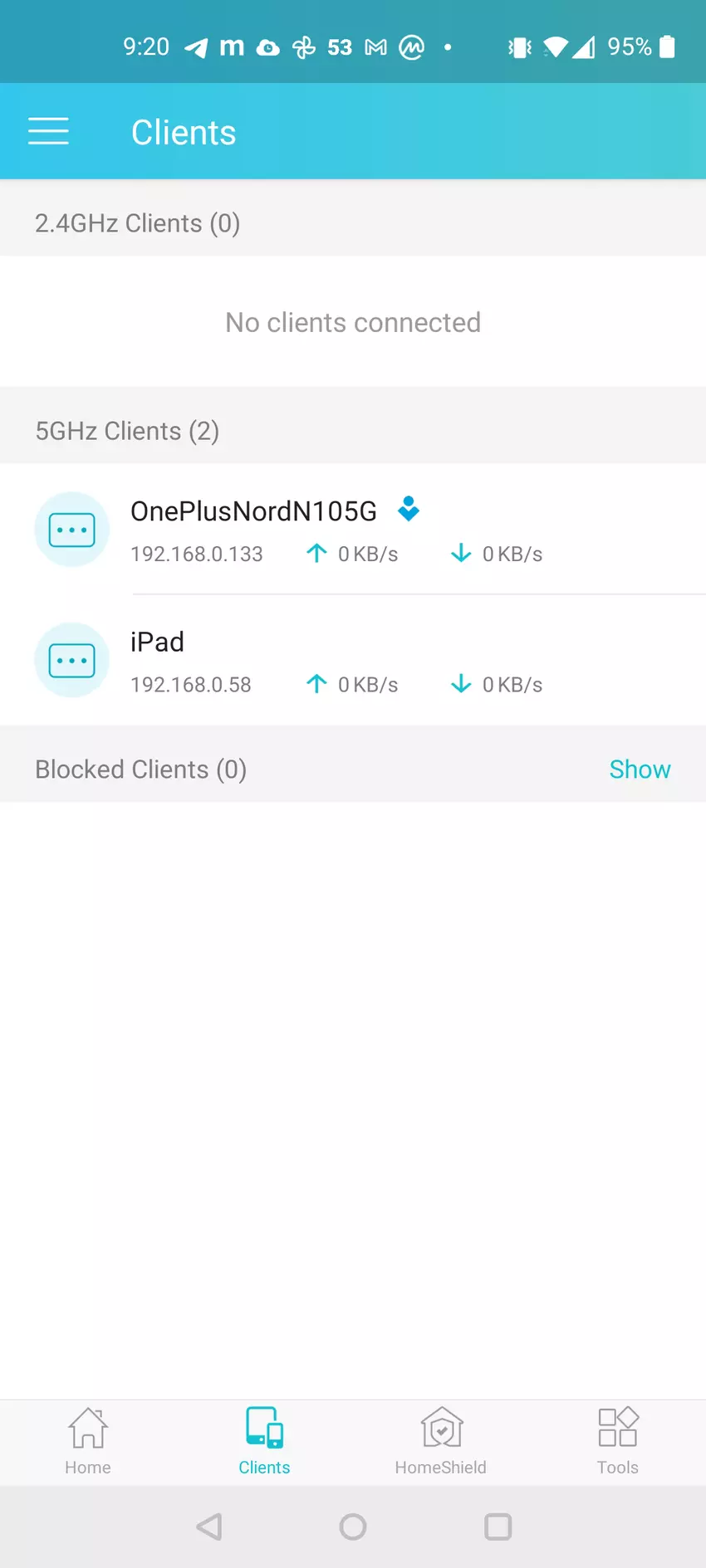Open the recent apps overview
This screenshot has height=1568, width=706.
(x=498, y=1526)
